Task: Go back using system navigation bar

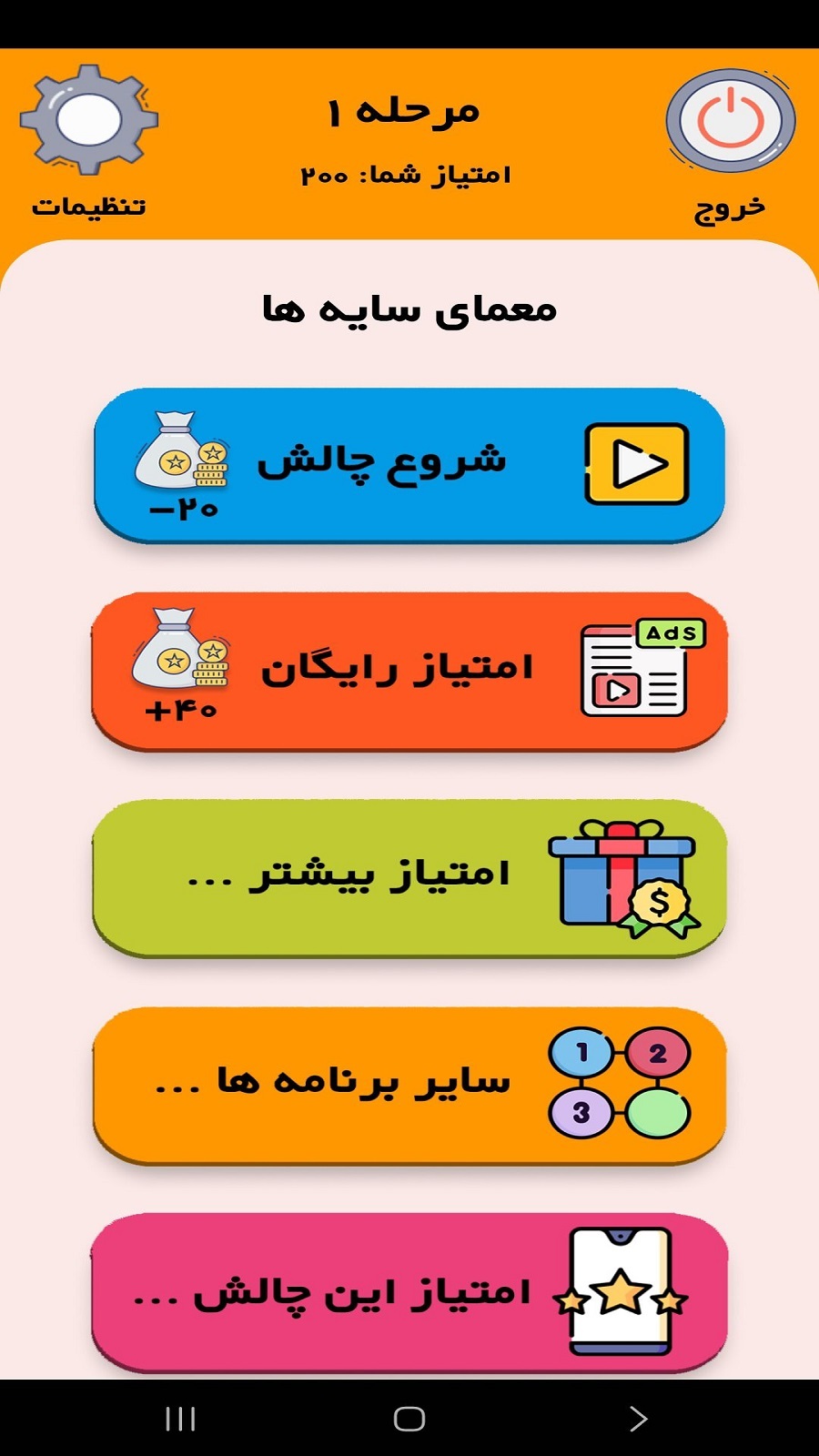Action: coord(638,1418)
